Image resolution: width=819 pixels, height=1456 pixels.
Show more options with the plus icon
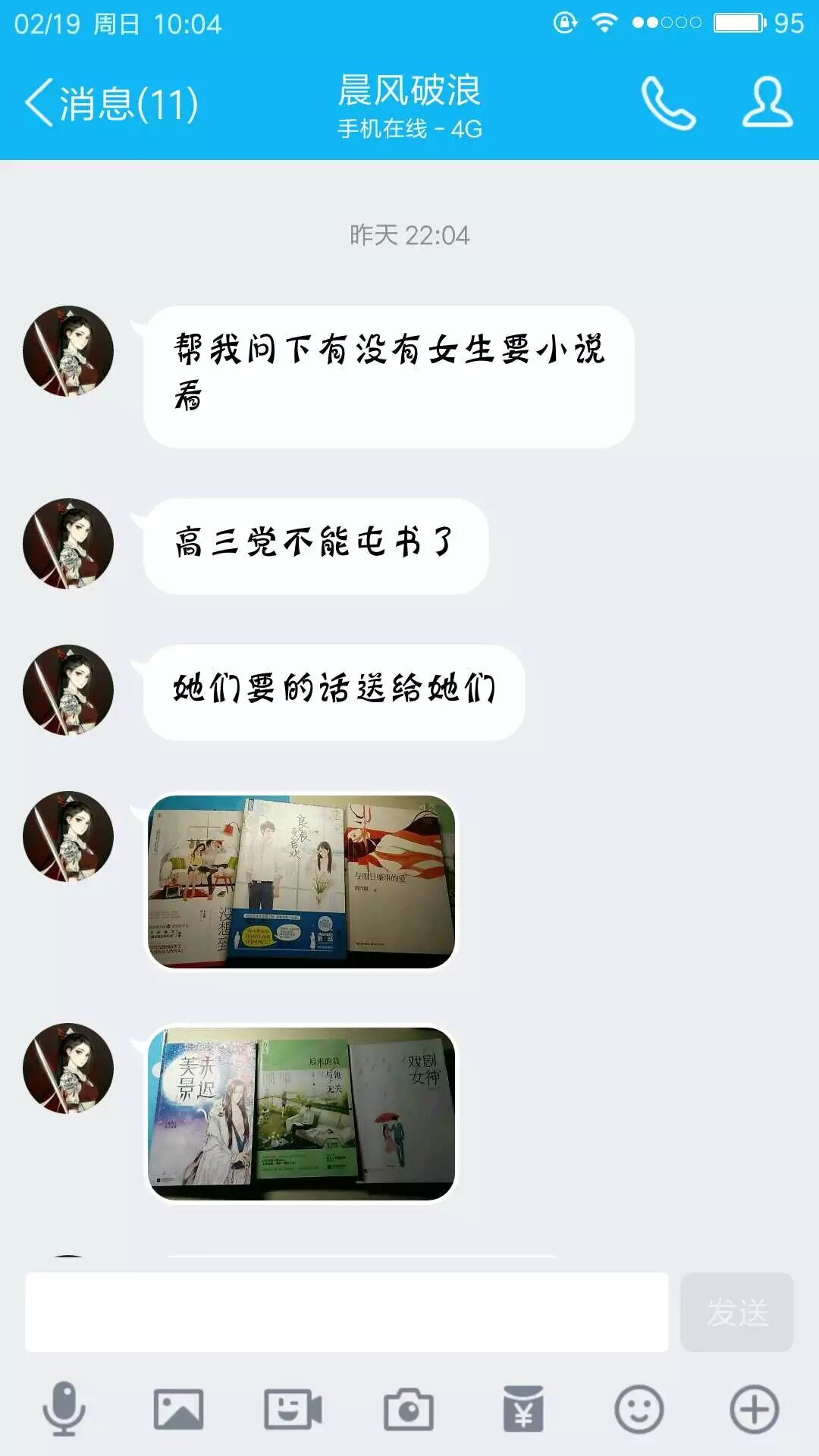tap(754, 1409)
